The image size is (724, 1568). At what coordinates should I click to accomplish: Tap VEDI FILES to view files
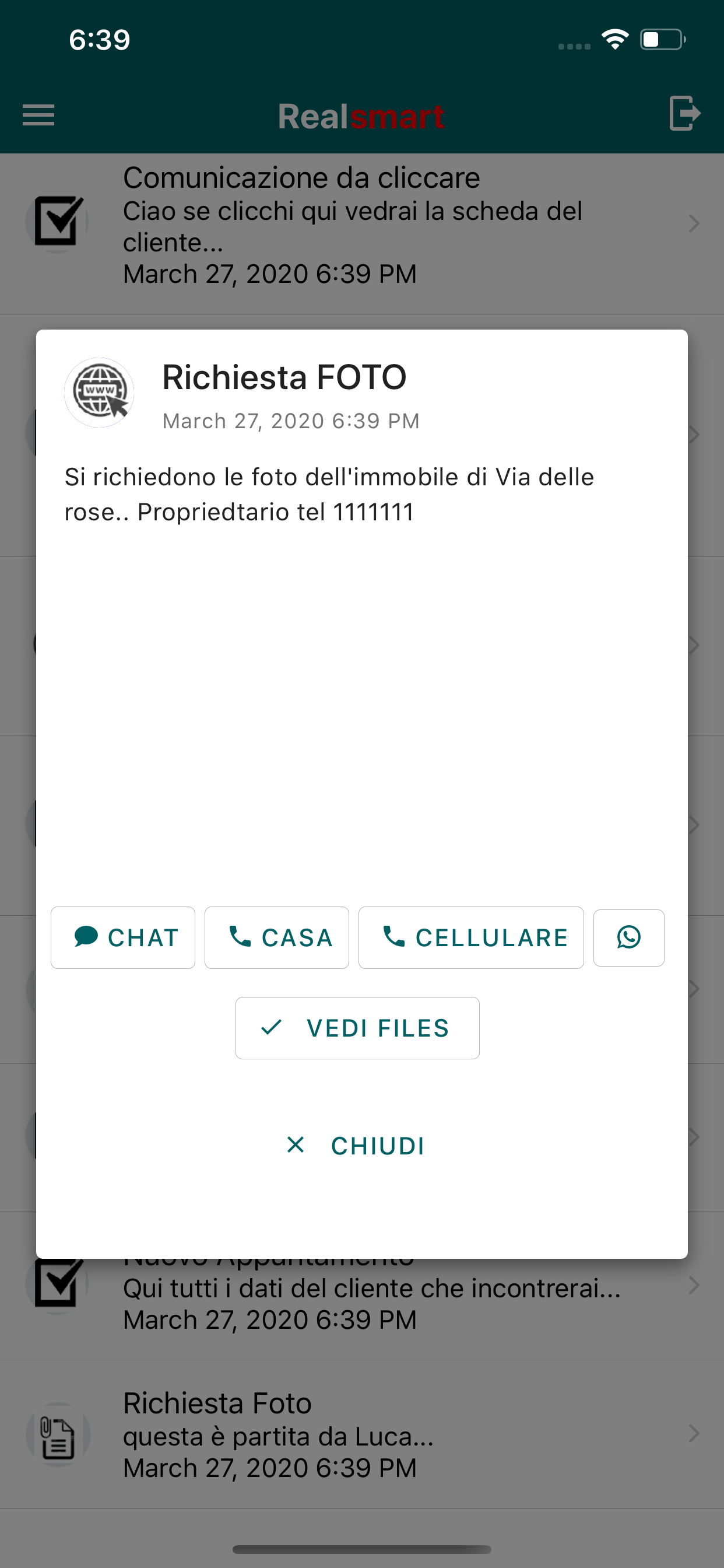pyautogui.click(x=357, y=1027)
